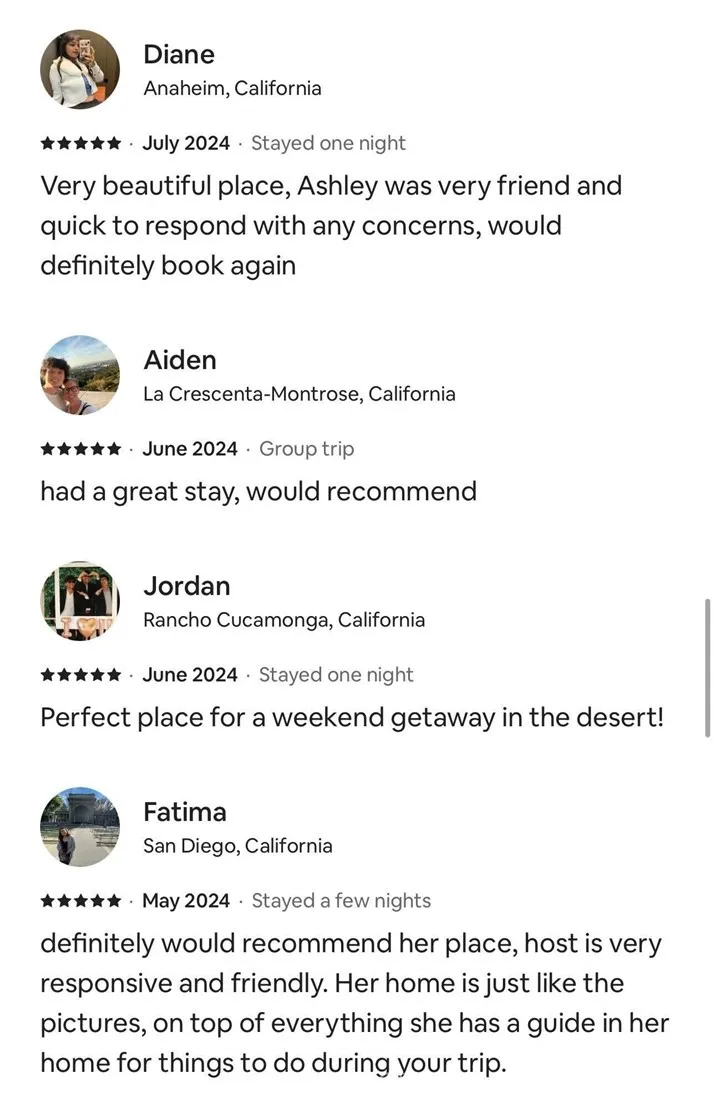This screenshot has height=1096, width=715.
Task: Open Diane's profile photo
Action: pos(79,69)
